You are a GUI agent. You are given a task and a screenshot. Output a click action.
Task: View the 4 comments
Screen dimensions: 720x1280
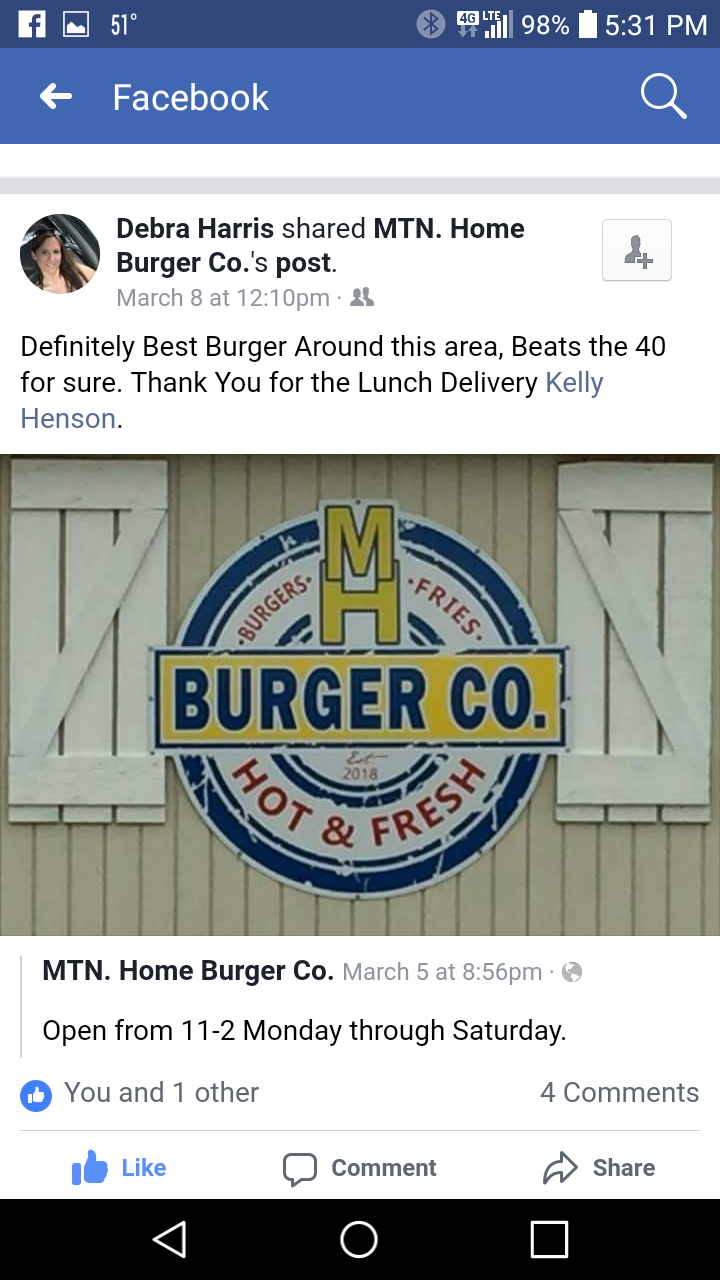point(619,1092)
